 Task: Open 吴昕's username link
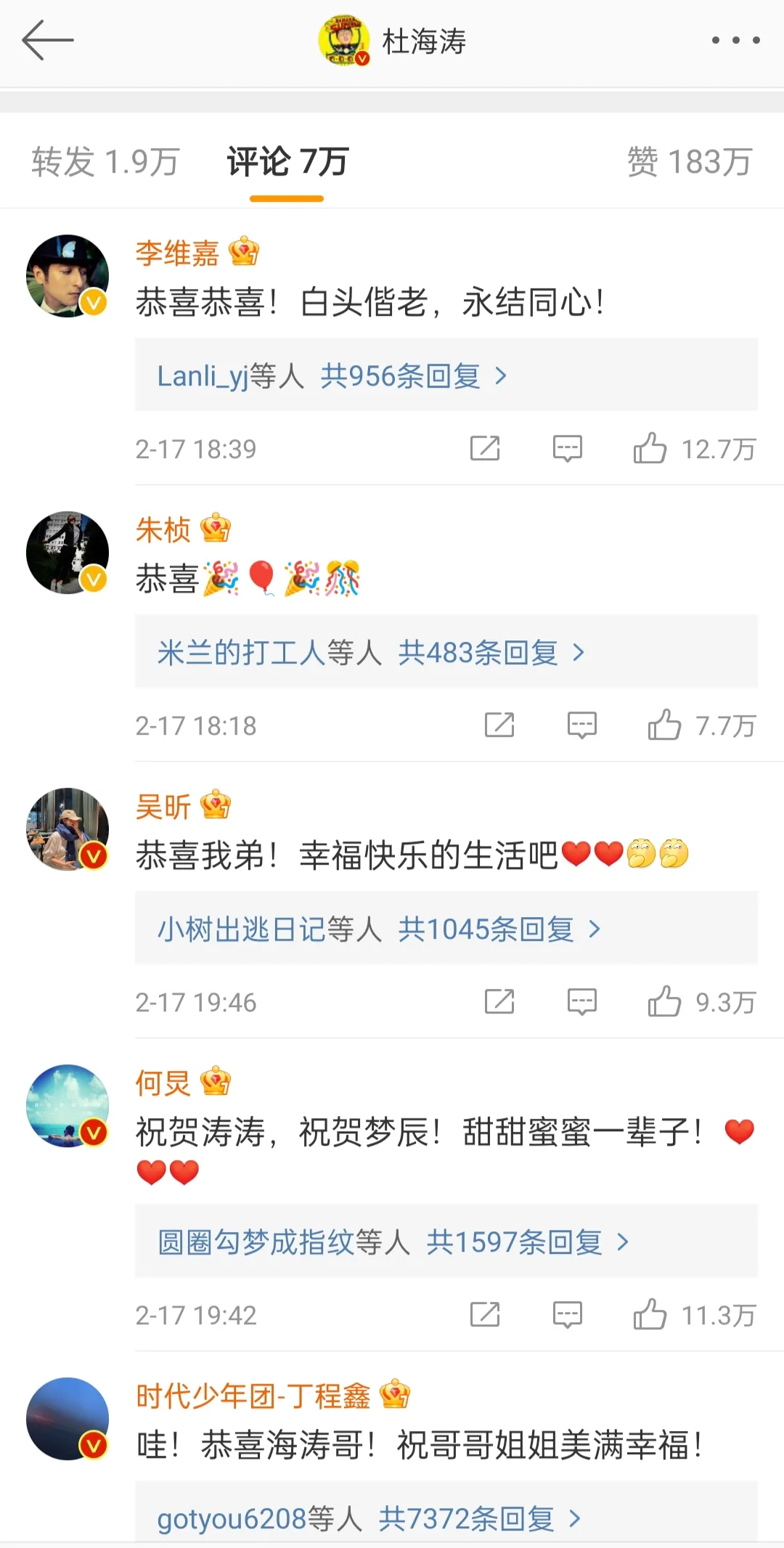tap(163, 806)
